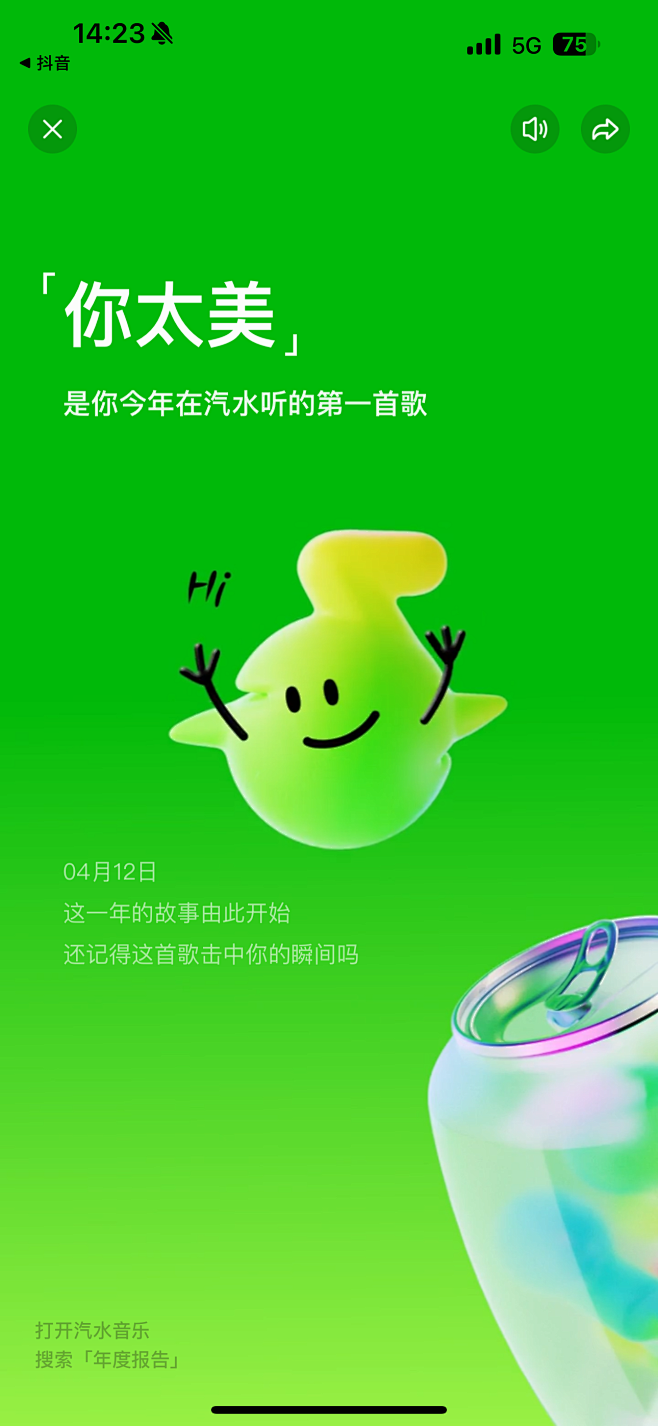Viewport: 658px width, 1426px height.
Task: Return to 抖音 via status bar link
Action: [x=45, y=64]
